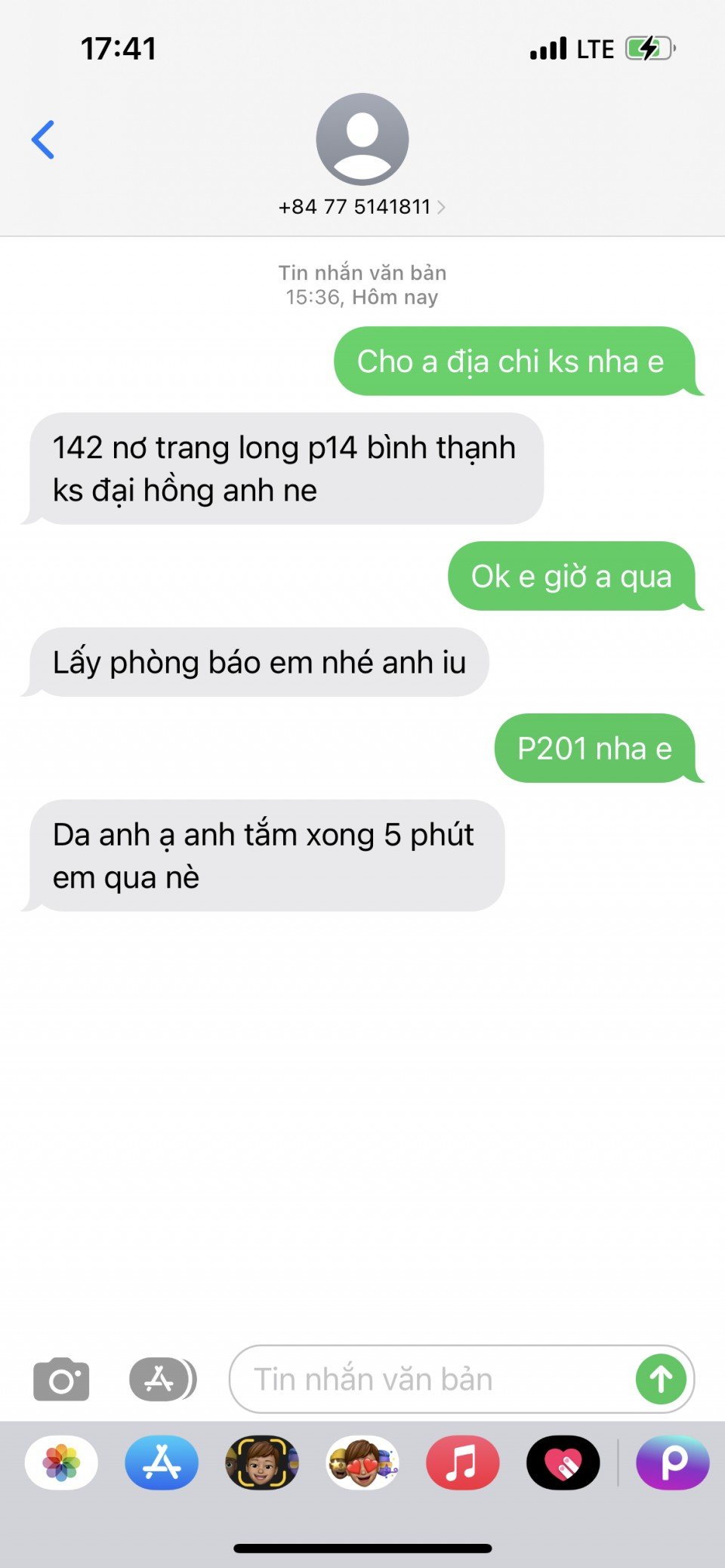Open contact details for +84 77 5141811
The width and height of the screenshot is (725, 1568).
[x=362, y=206]
